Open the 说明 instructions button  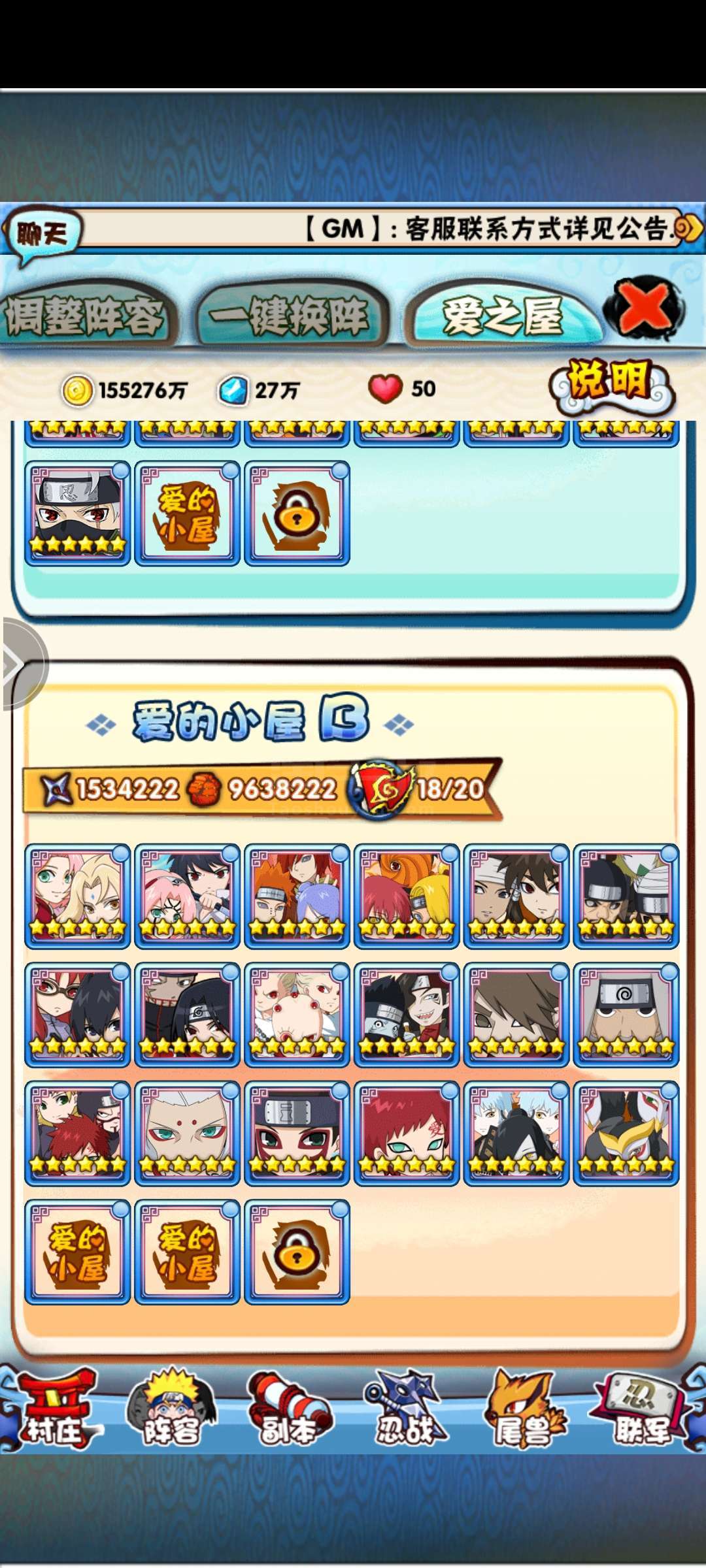tap(611, 388)
